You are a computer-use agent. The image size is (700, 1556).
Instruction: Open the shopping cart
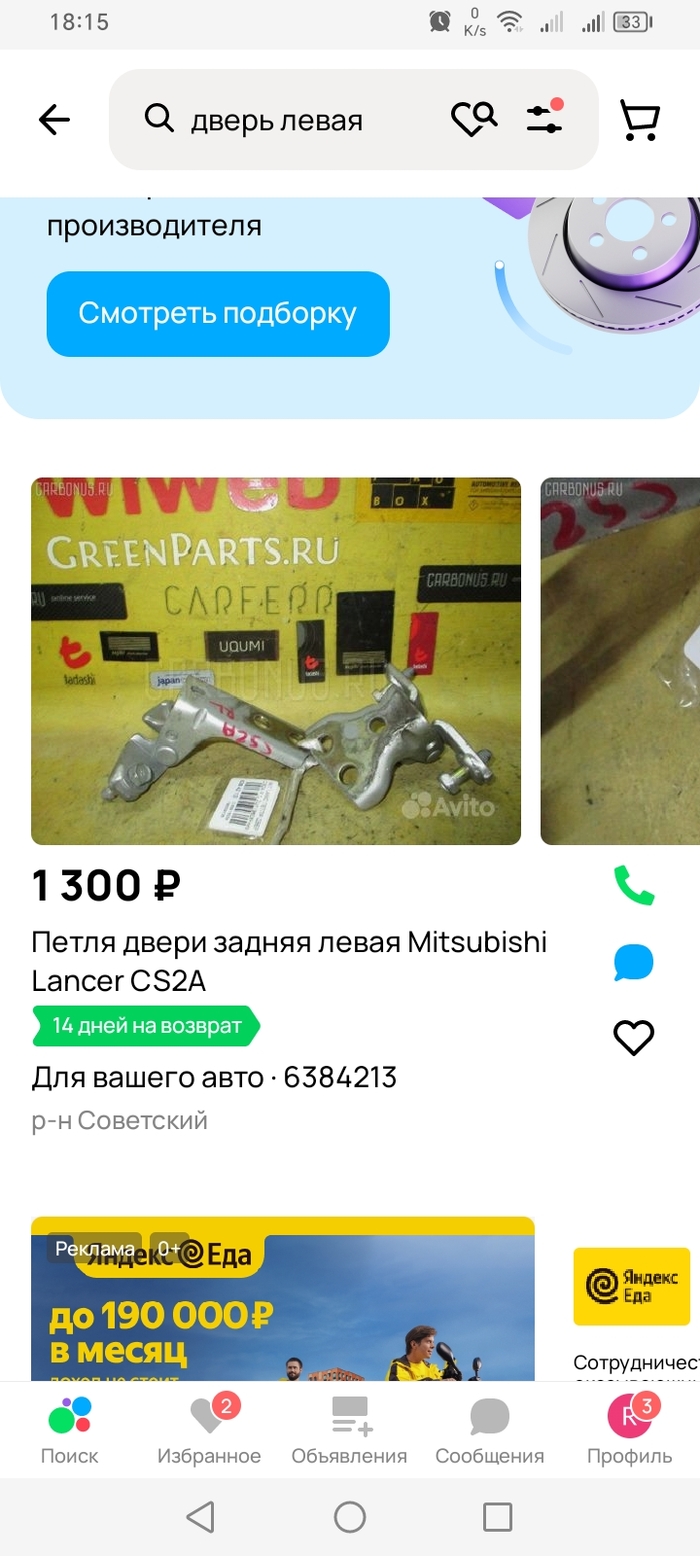coord(639,120)
